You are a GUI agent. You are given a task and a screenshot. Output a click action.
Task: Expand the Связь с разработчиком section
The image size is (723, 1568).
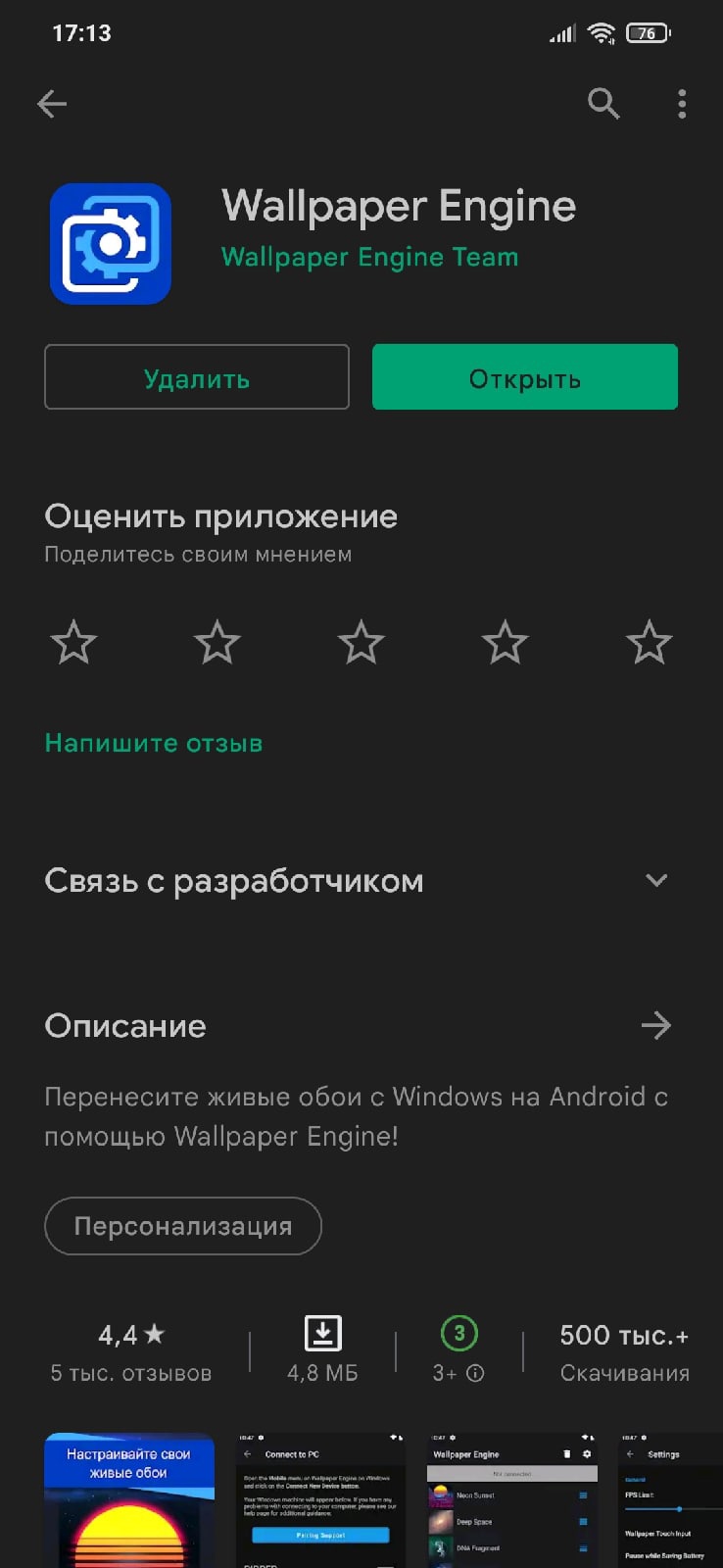(657, 880)
